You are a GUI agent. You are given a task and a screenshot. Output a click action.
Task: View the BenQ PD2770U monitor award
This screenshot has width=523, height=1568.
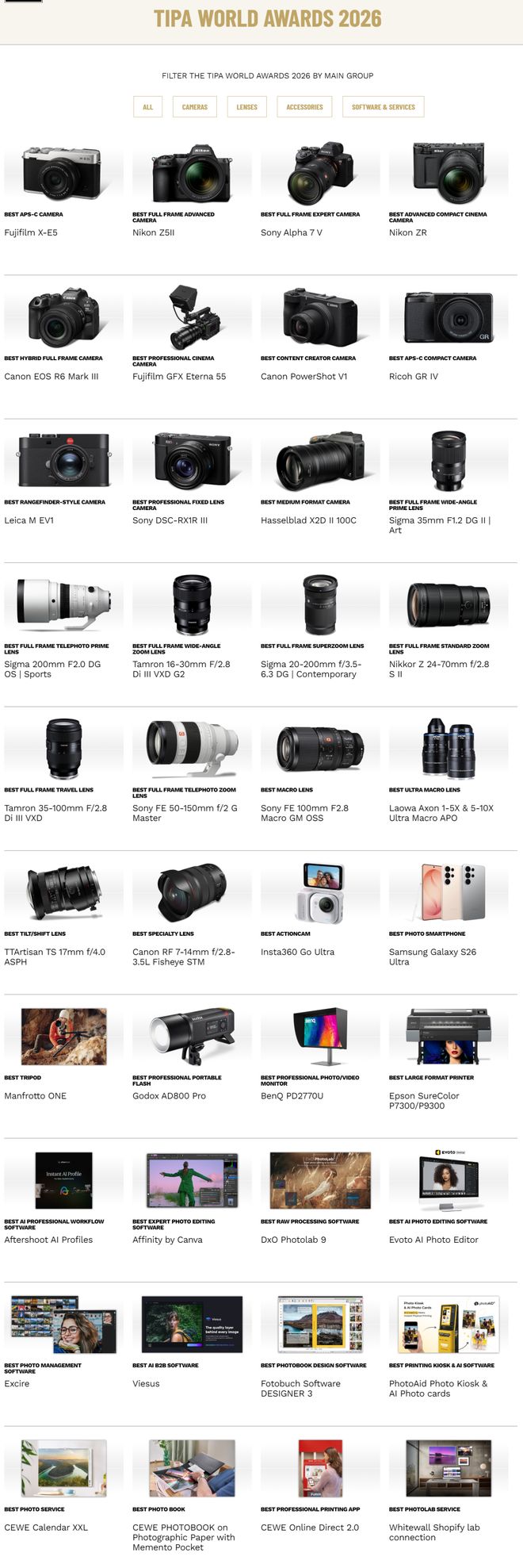[319, 1037]
